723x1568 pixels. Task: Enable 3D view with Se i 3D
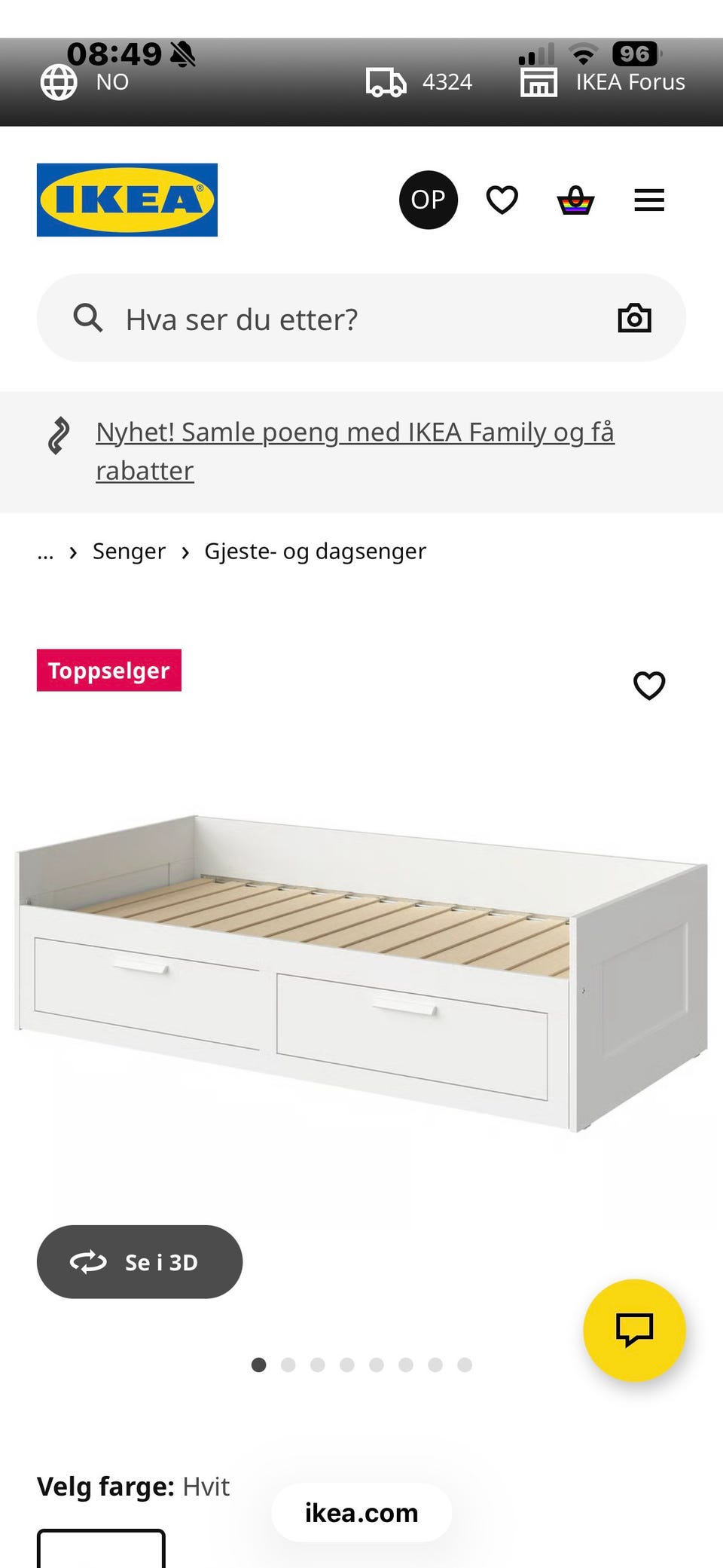pyautogui.click(x=139, y=1262)
